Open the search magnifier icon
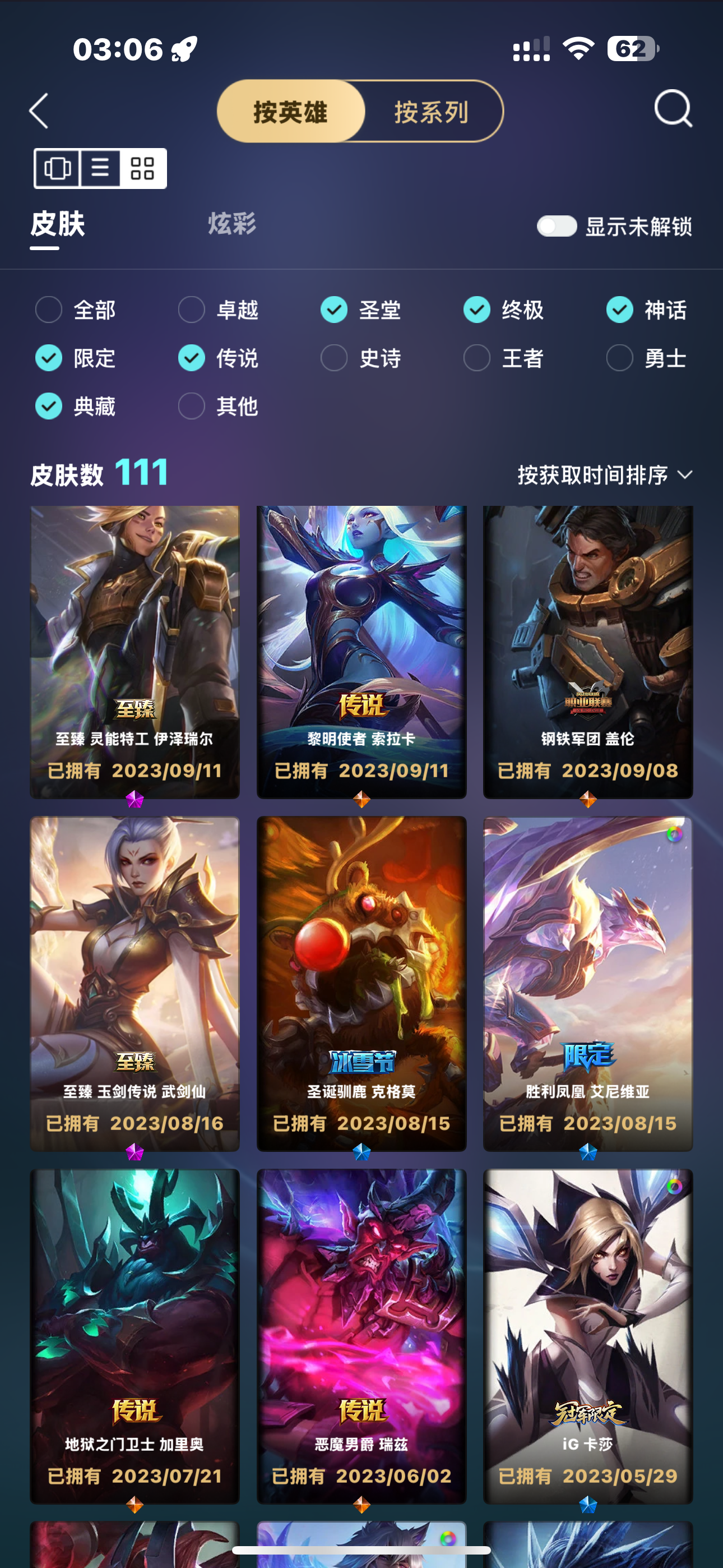 [673, 109]
